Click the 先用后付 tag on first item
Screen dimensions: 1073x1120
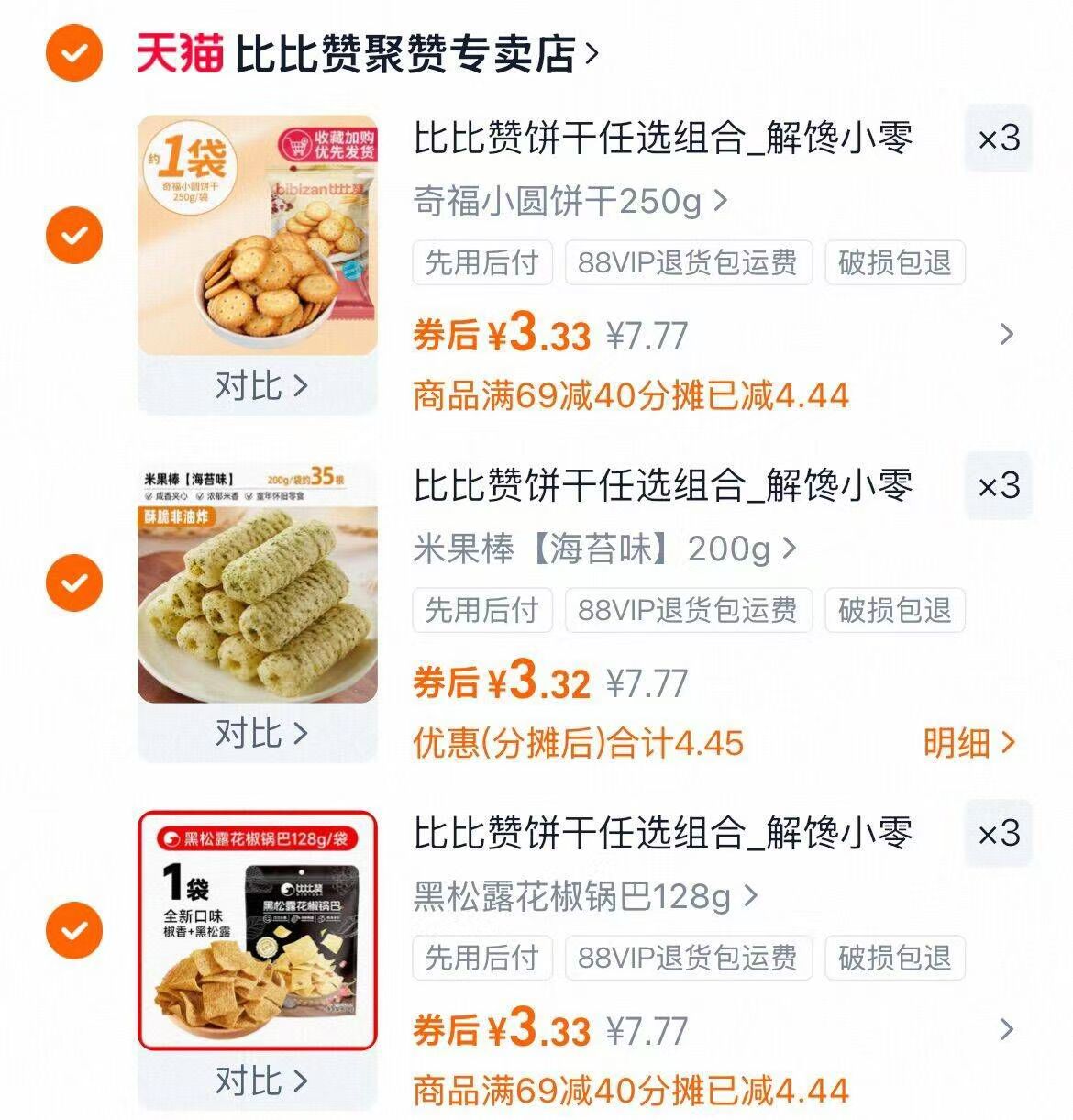pos(480,262)
